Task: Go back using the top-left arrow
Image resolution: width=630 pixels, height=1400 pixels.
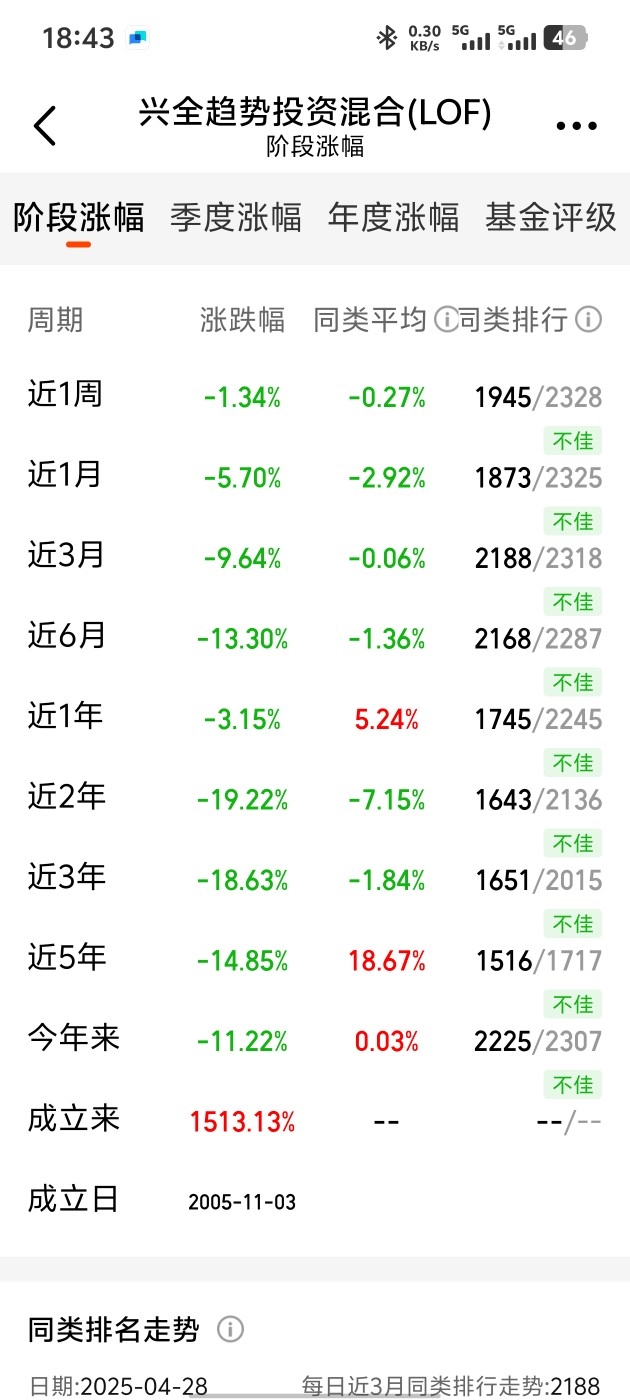Action: [x=45, y=126]
